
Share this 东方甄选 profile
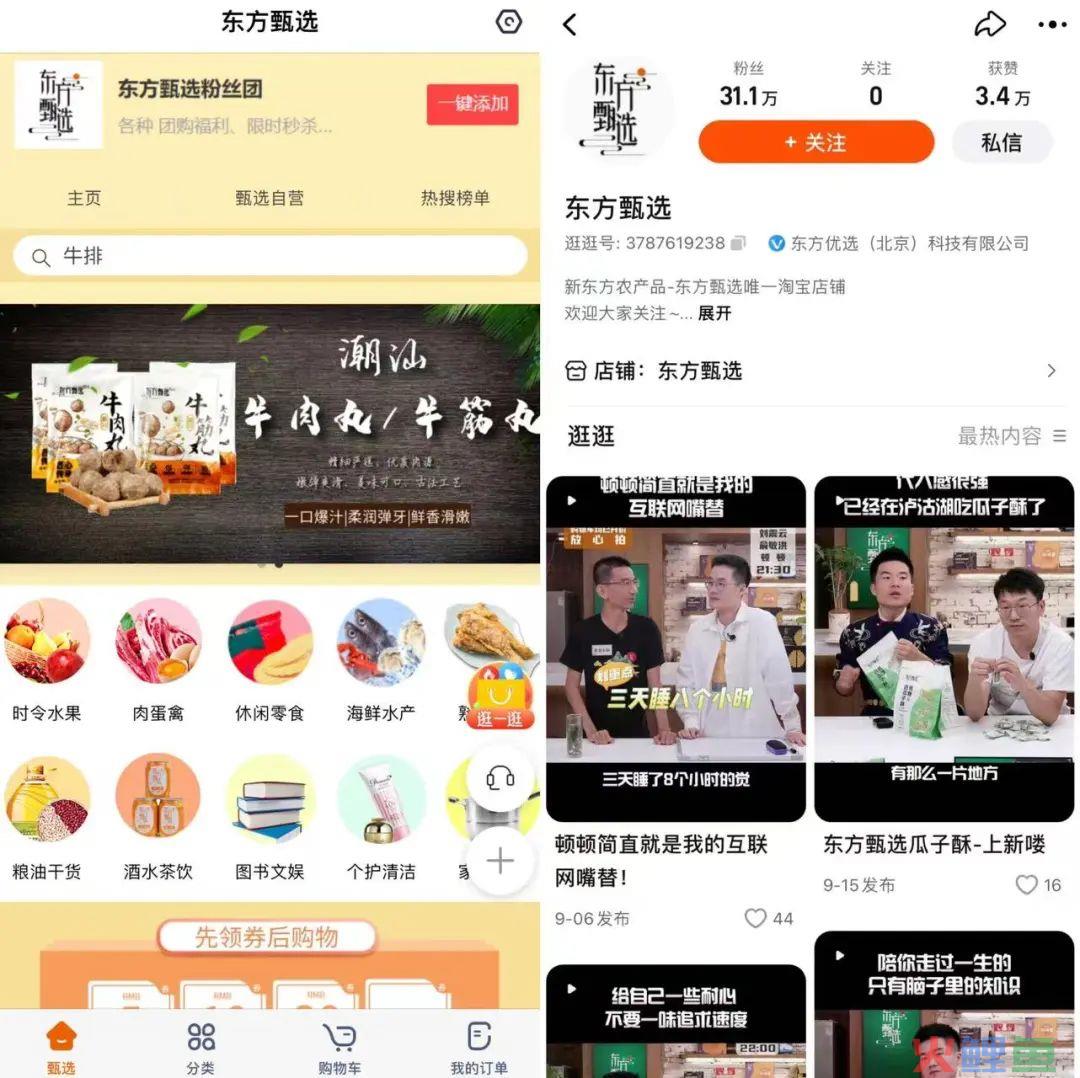(989, 25)
